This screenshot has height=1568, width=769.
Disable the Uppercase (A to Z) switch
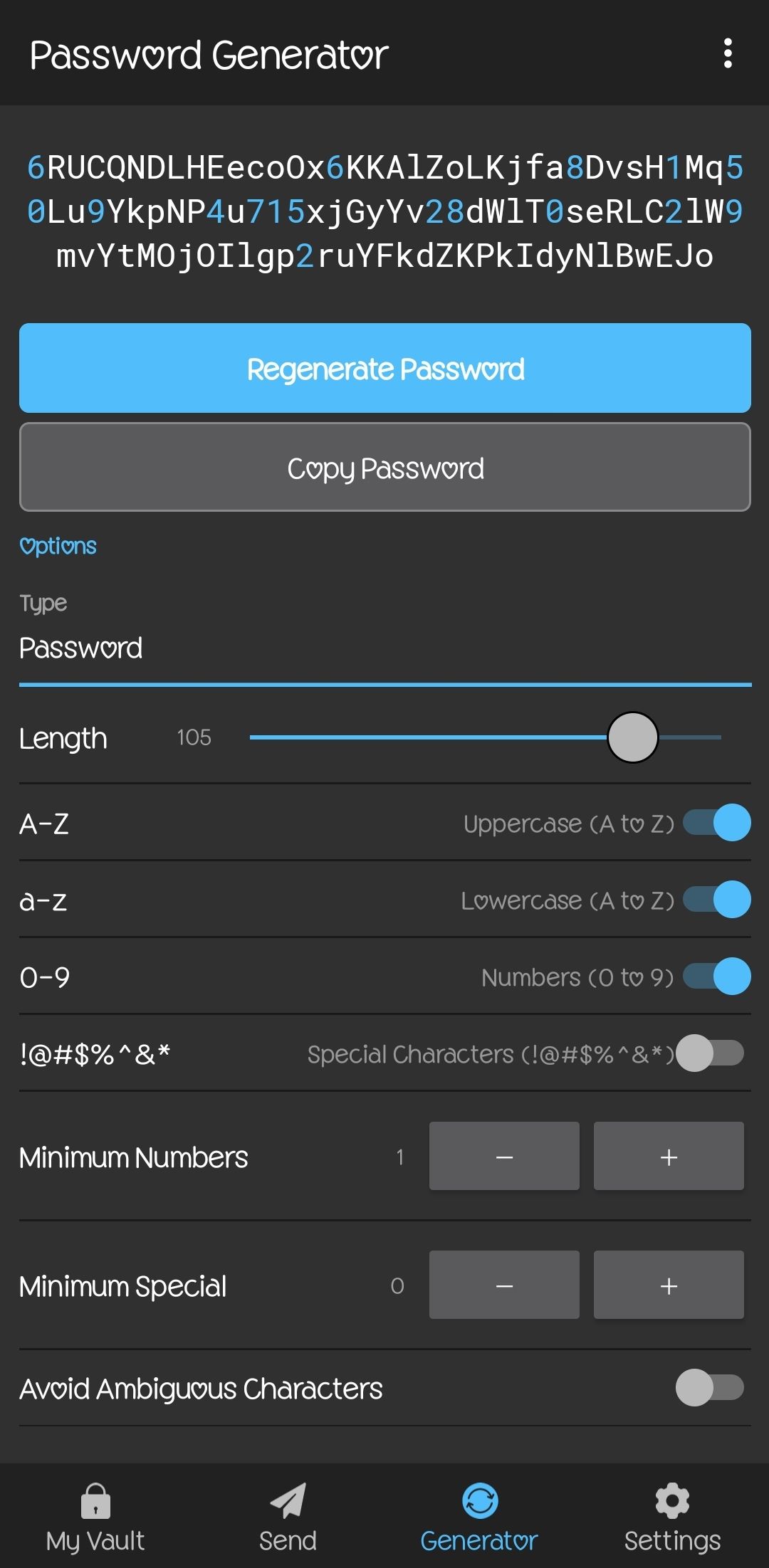(716, 823)
